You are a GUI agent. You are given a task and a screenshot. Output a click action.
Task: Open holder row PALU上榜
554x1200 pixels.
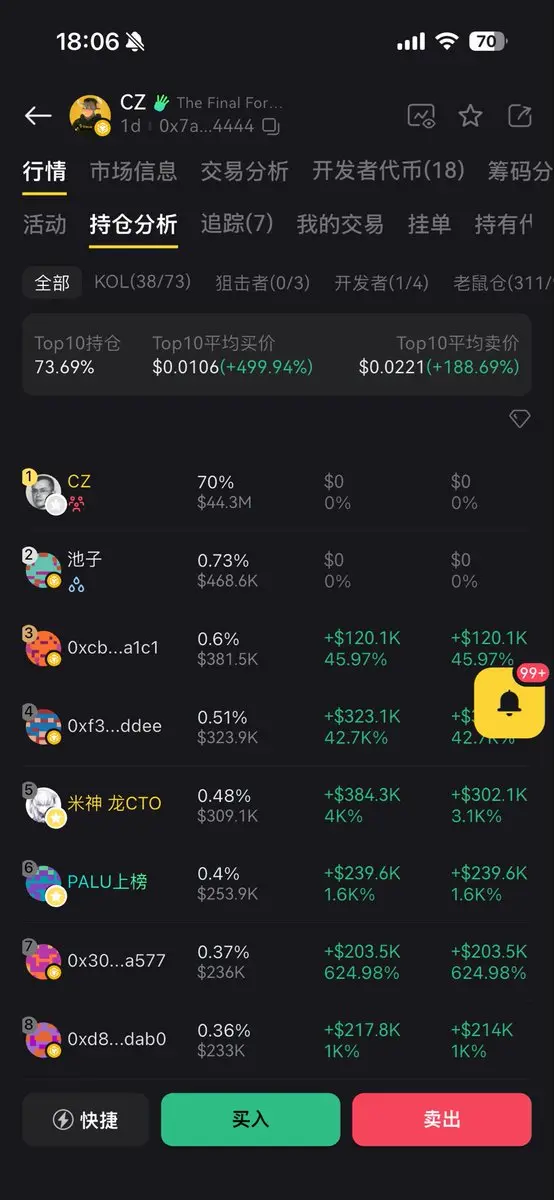tap(277, 882)
